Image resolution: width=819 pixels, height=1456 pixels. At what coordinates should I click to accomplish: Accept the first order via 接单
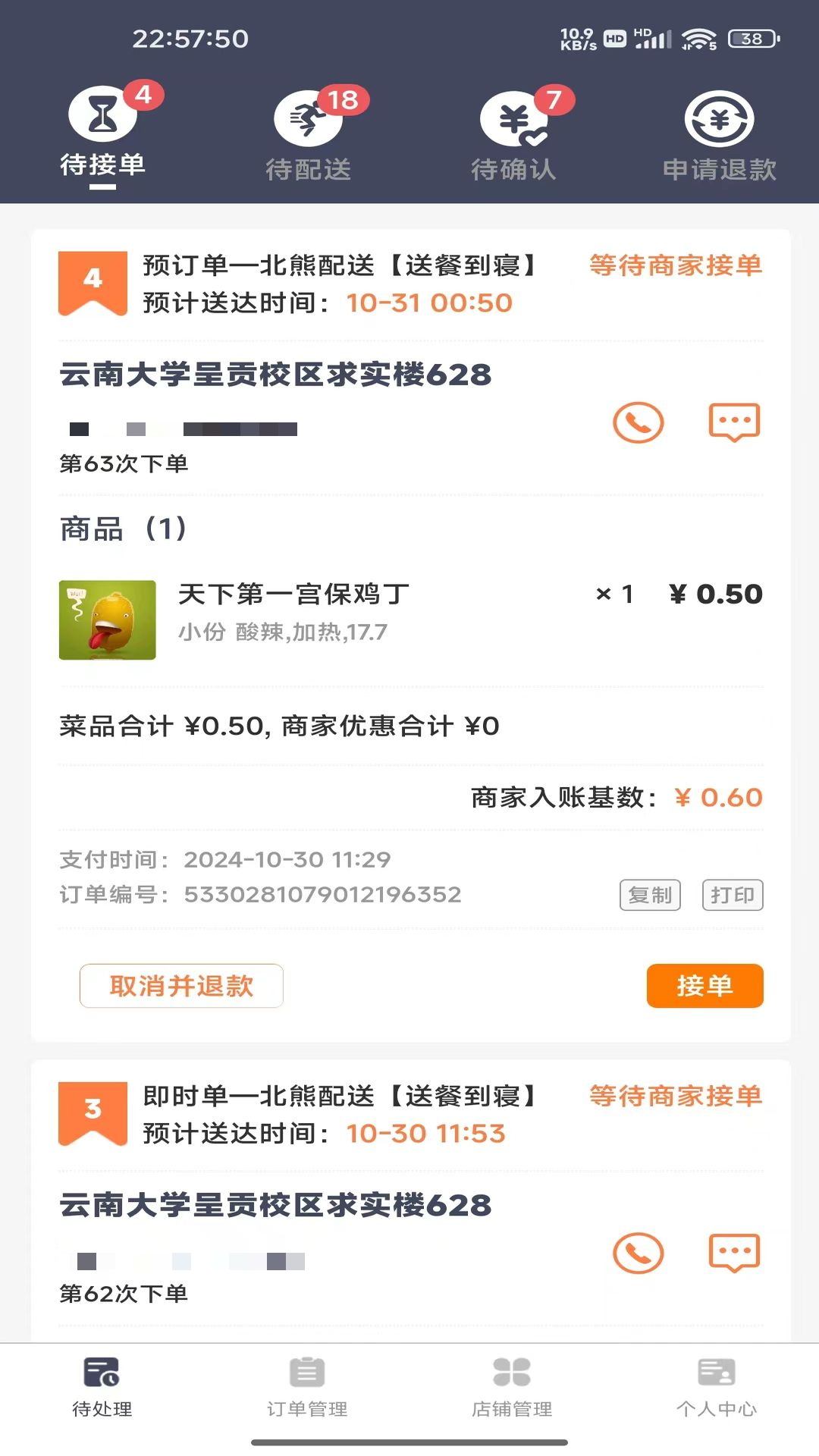coord(705,986)
